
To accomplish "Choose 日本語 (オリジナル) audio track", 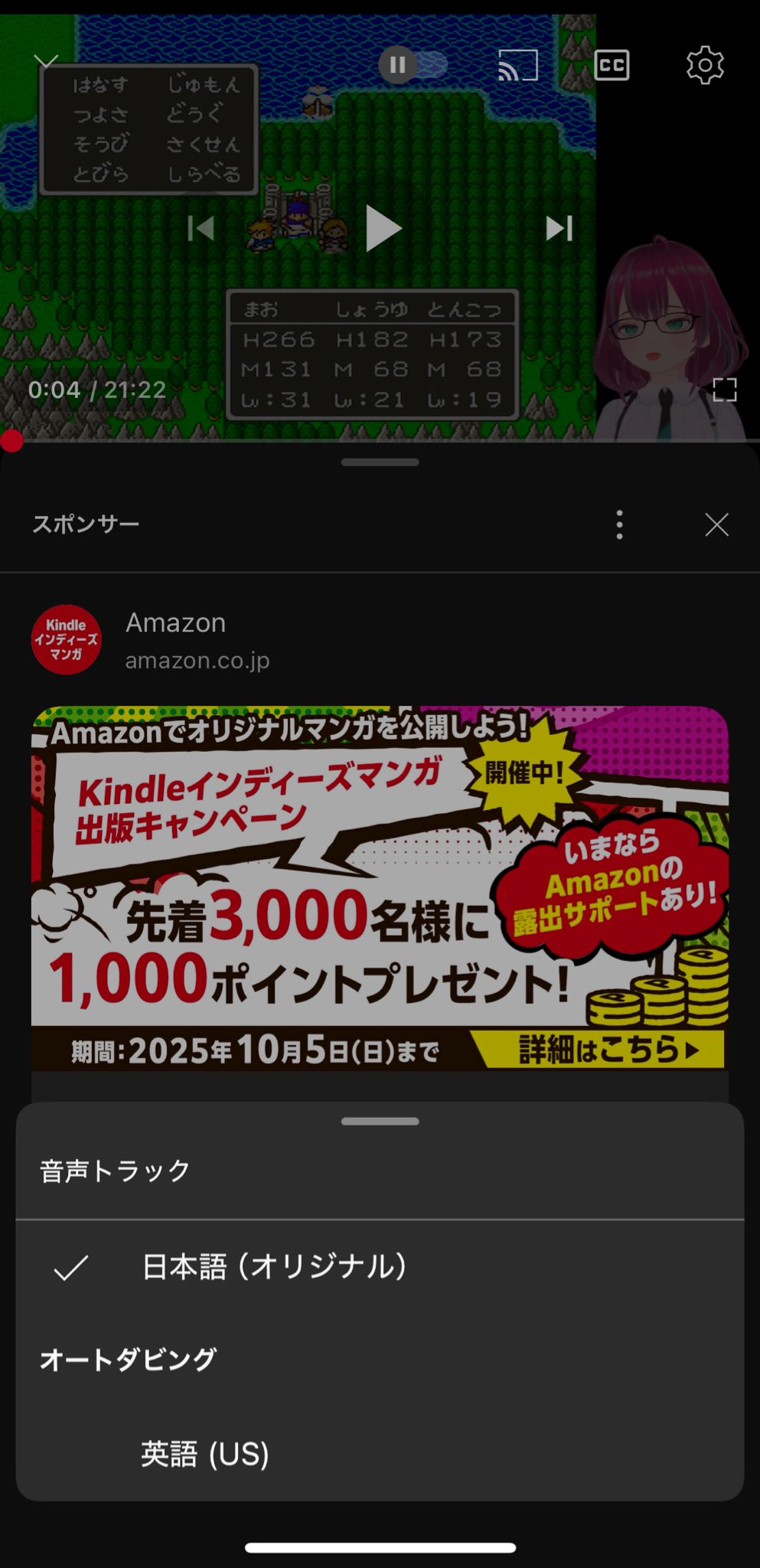I will point(274,1267).
